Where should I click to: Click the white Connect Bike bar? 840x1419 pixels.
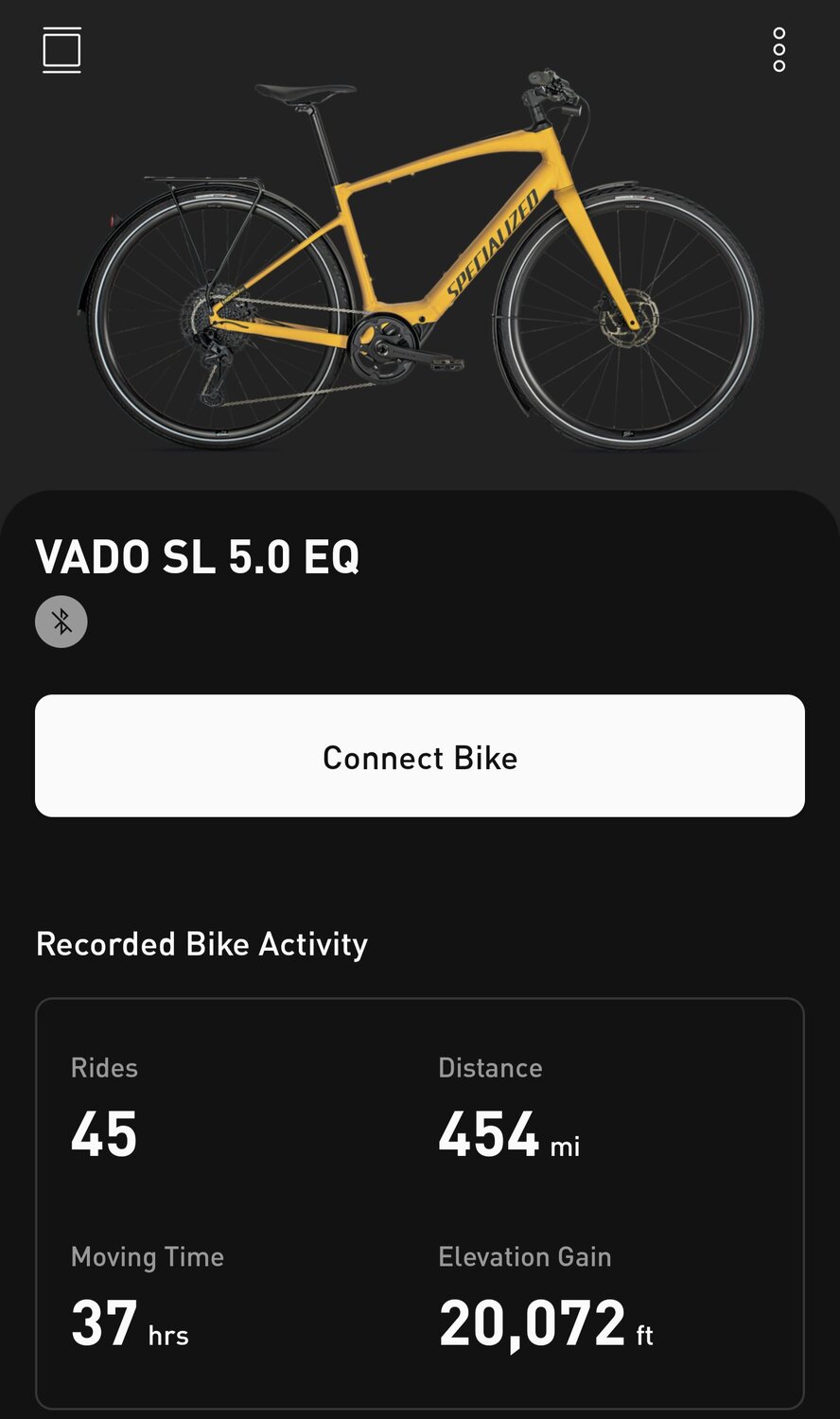tap(420, 755)
